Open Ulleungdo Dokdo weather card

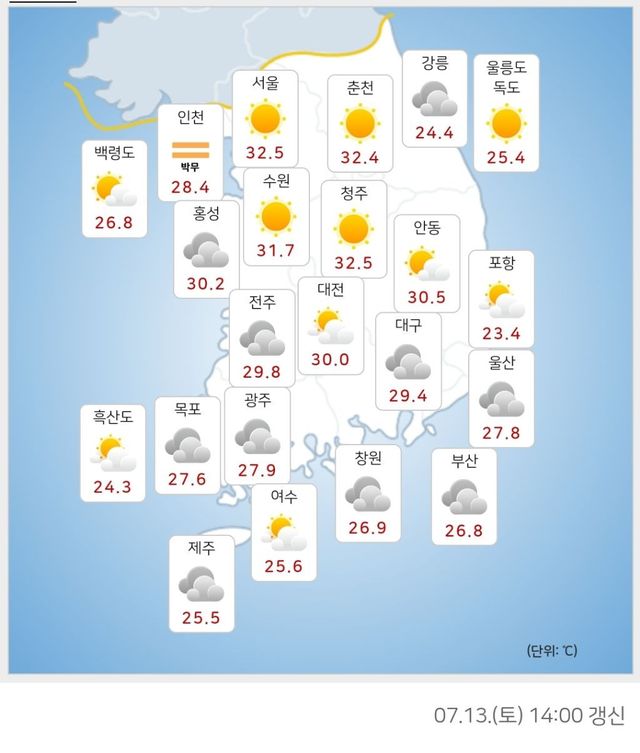tap(506, 112)
